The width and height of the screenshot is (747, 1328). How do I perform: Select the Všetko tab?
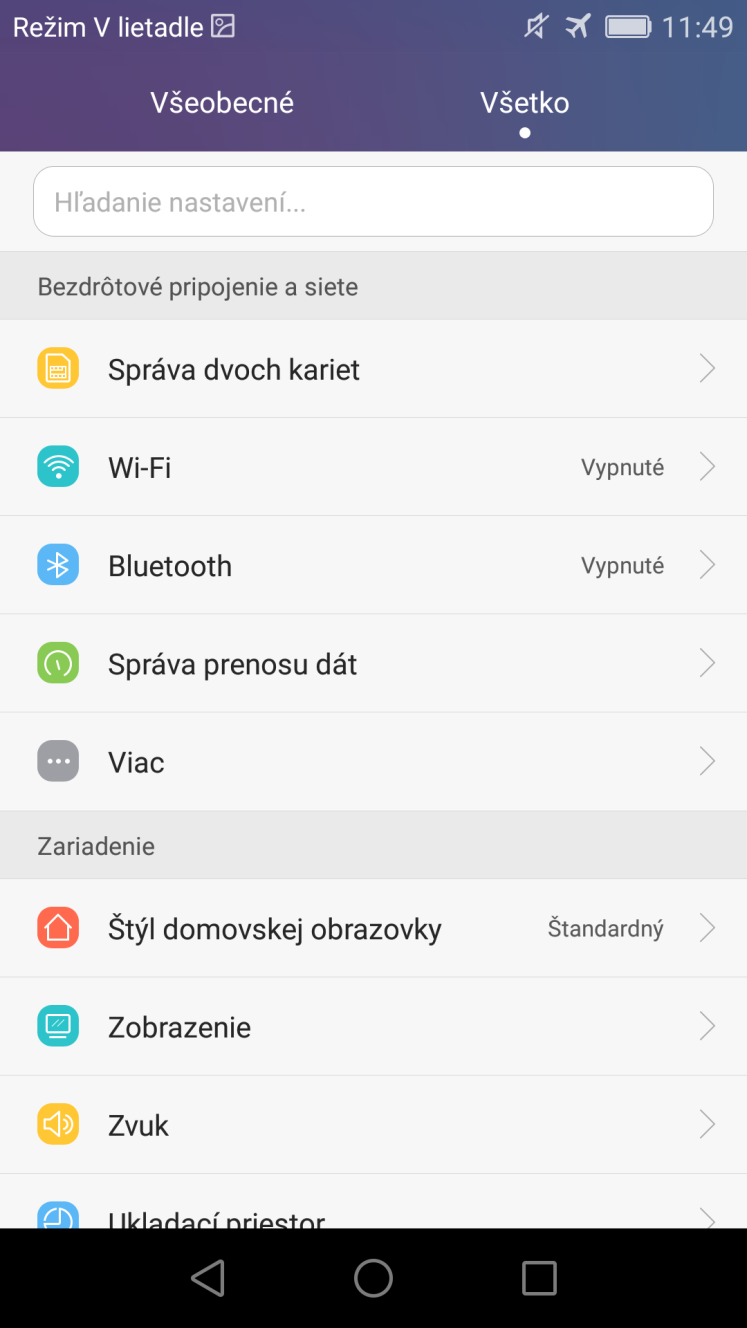(524, 103)
